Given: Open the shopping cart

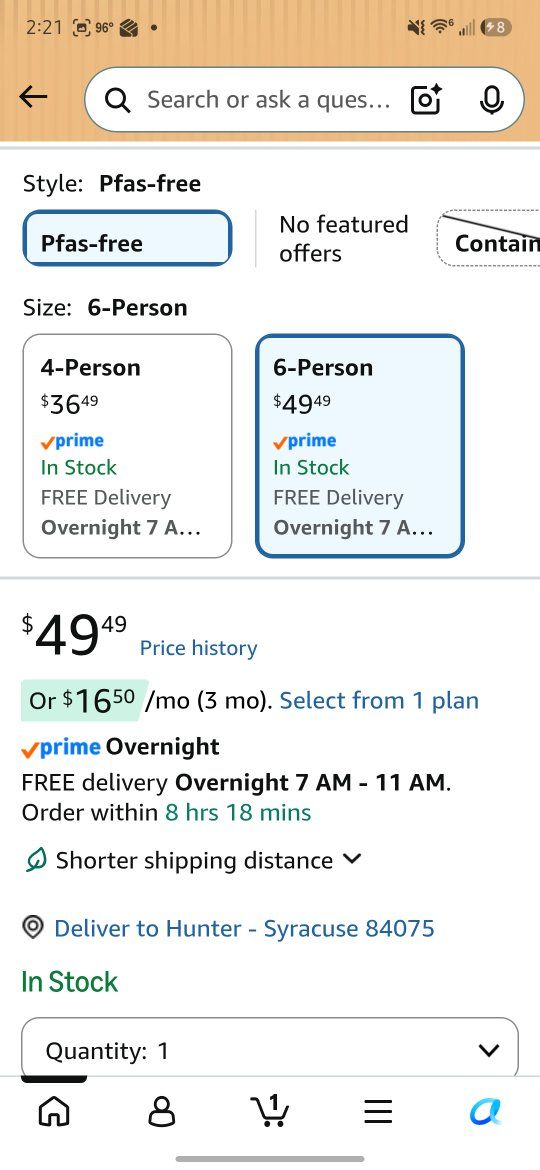Looking at the screenshot, I should [x=270, y=1111].
